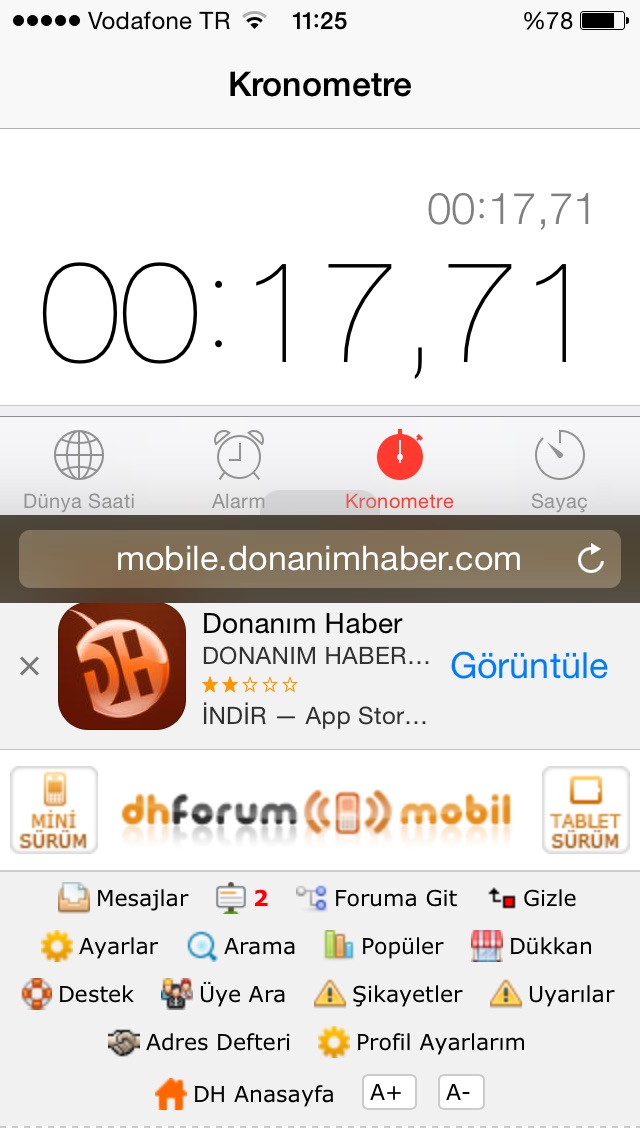The image size is (640, 1136).
Task: View Popüler topics
Action: tap(383, 946)
